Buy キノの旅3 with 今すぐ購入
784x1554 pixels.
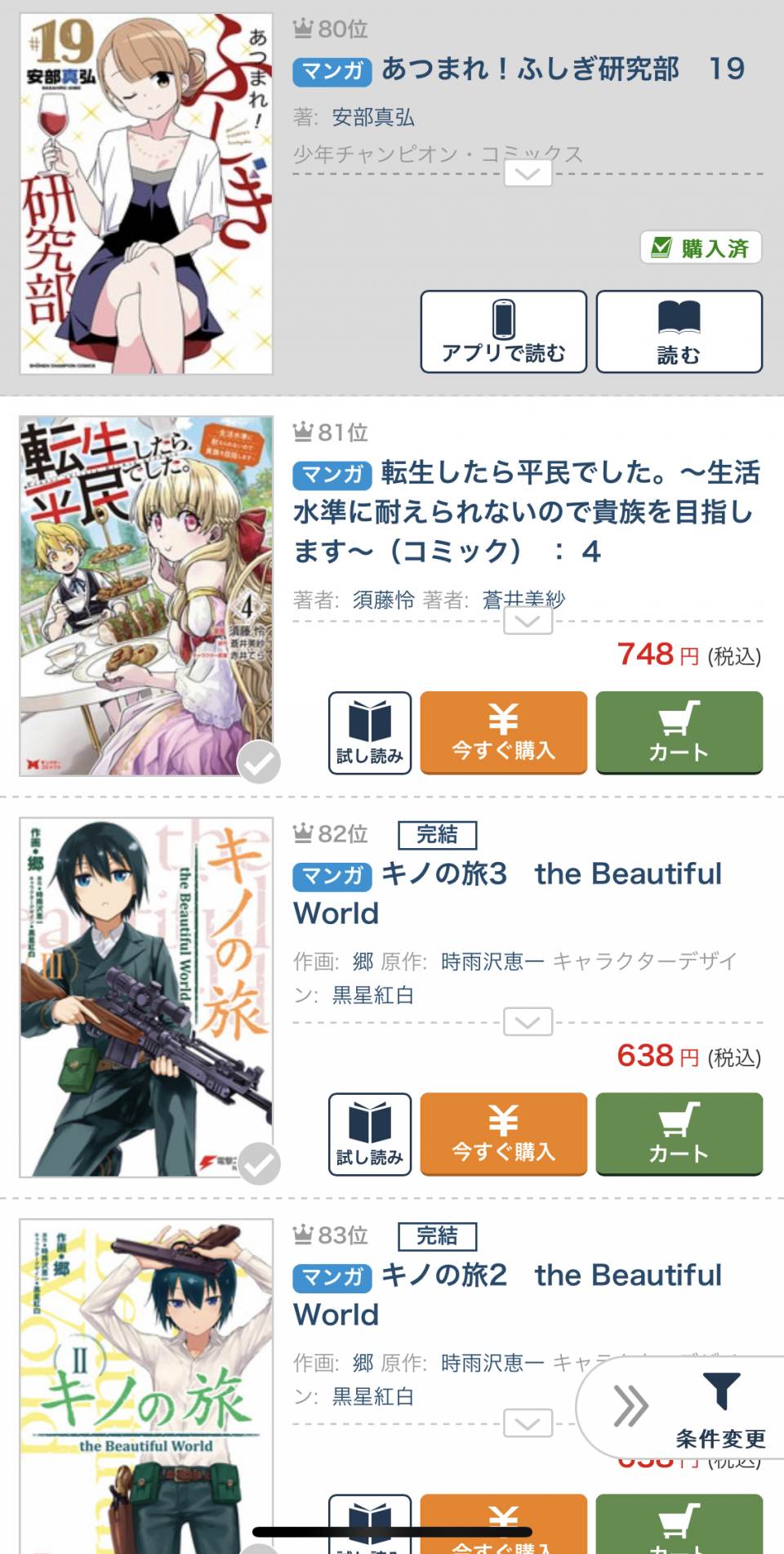pos(503,1133)
